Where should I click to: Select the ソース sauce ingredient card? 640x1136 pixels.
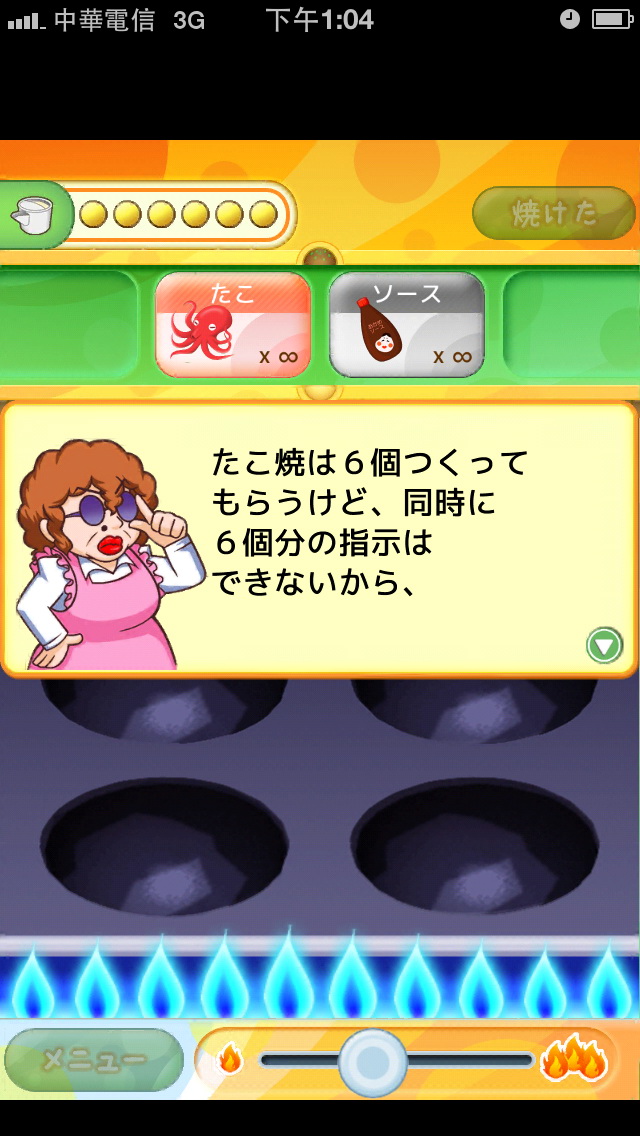point(407,325)
